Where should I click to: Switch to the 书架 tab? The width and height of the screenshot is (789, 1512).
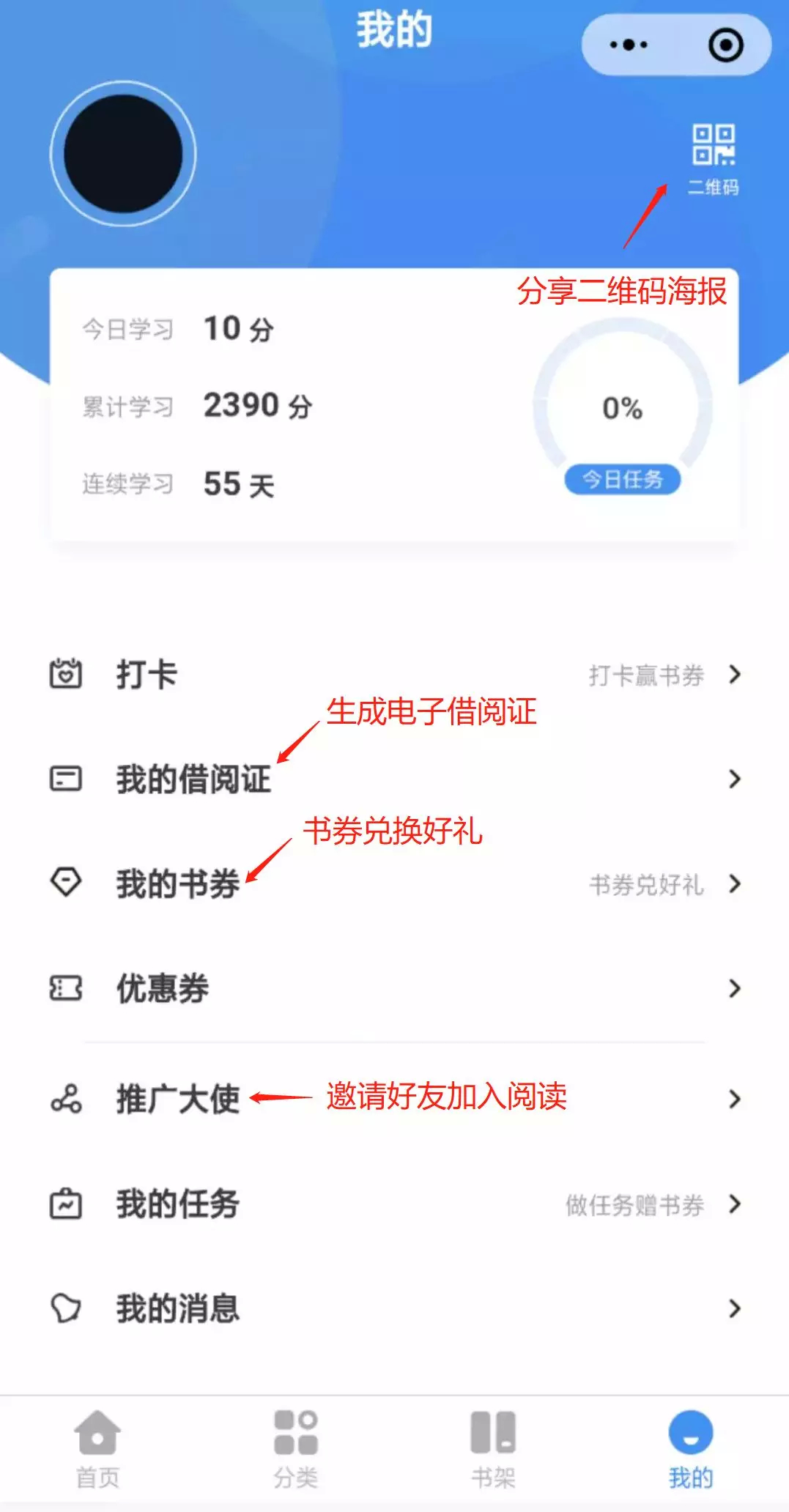[493, 1450]
